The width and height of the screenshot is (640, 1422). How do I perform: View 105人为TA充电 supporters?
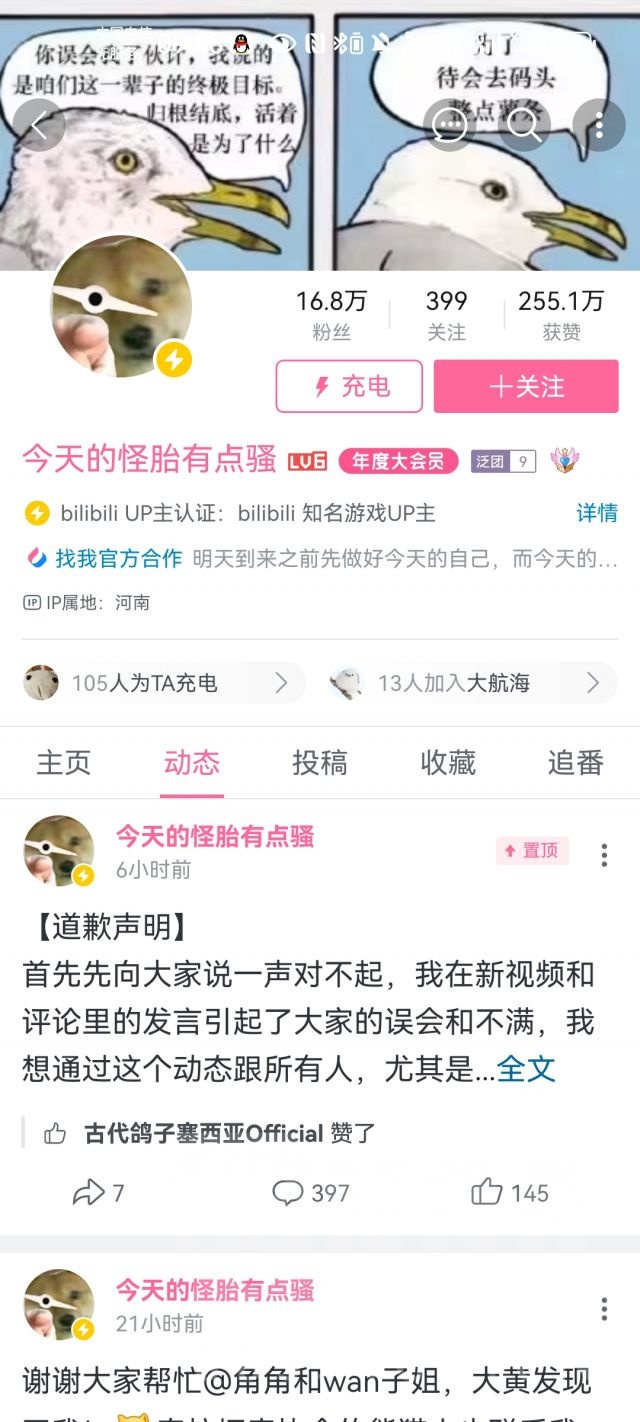click(164, 683)
